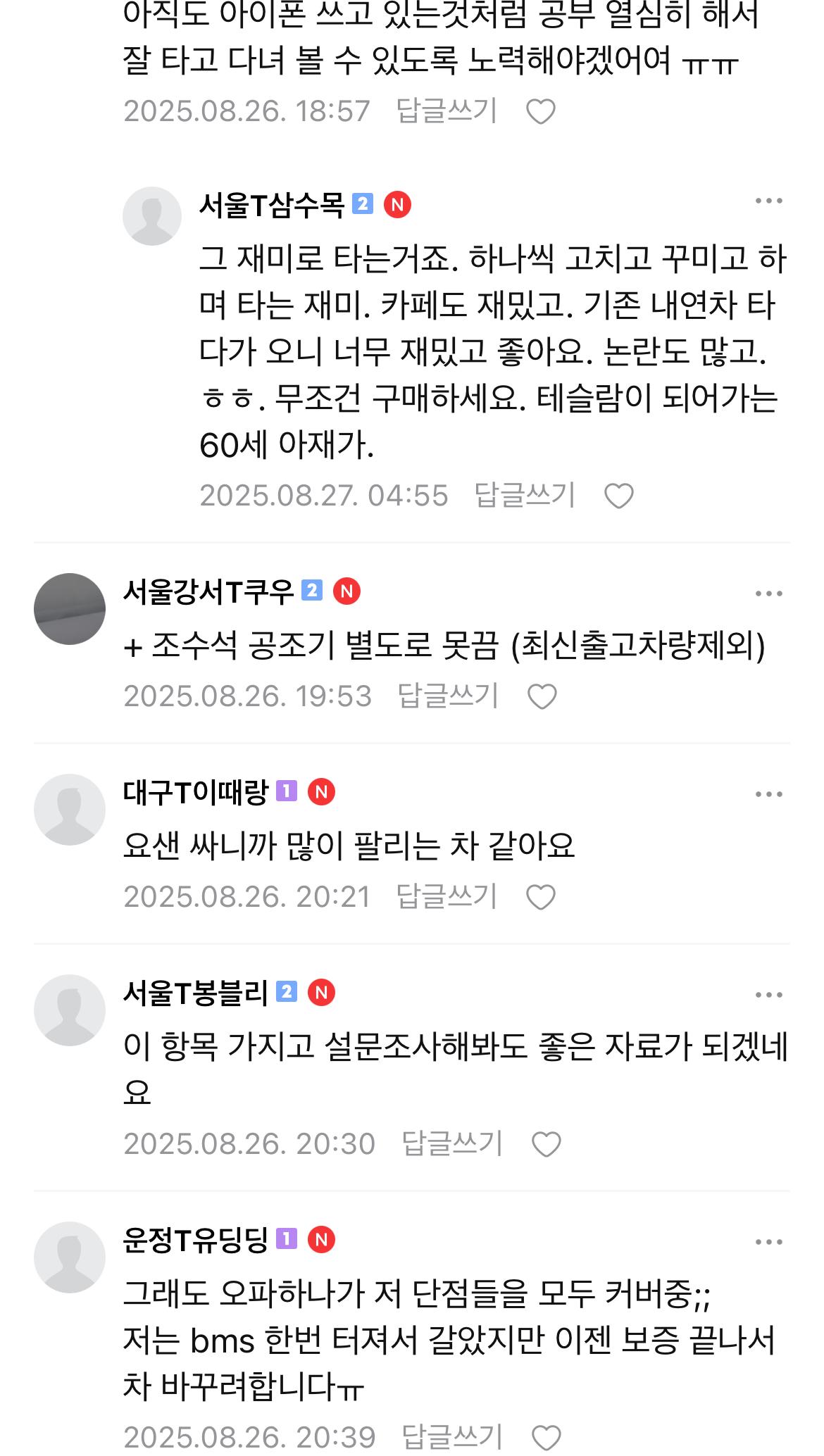Reply to 서울T봉블리's survey comment
Screen dimensions: 824x1456
coord(451,1143)
